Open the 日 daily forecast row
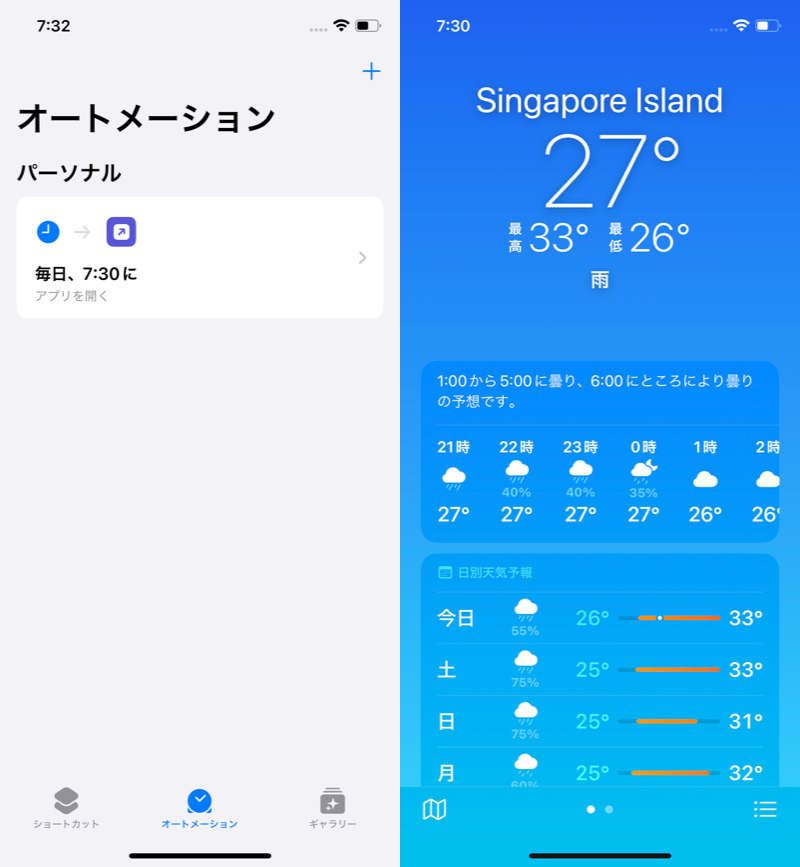The height and width of the screenshot is (867, 800). [x=599, y=722]
